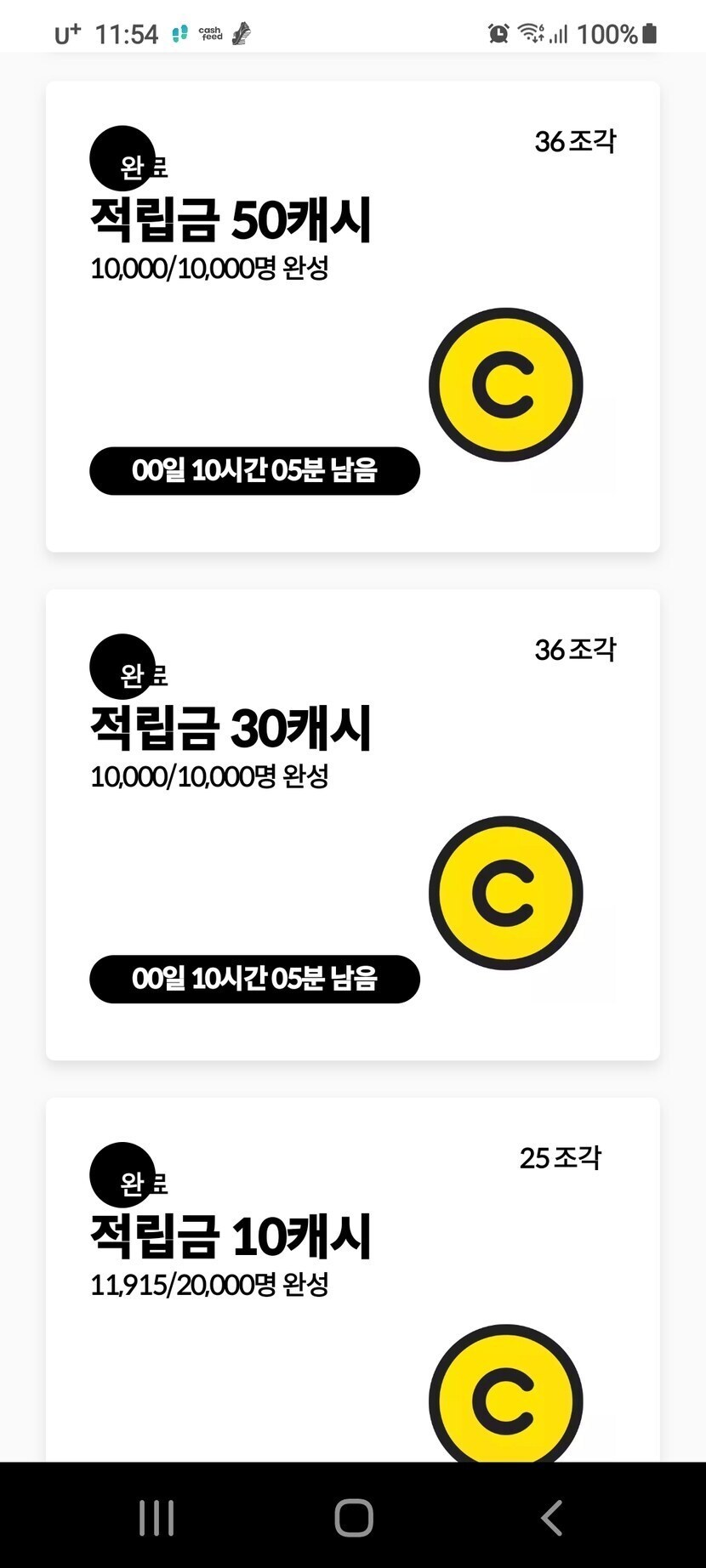Open the 적립금 10캐시 puzzle card
Image resolution: width=706 pixels, height=1568 pixels.
pos(353,1280)
